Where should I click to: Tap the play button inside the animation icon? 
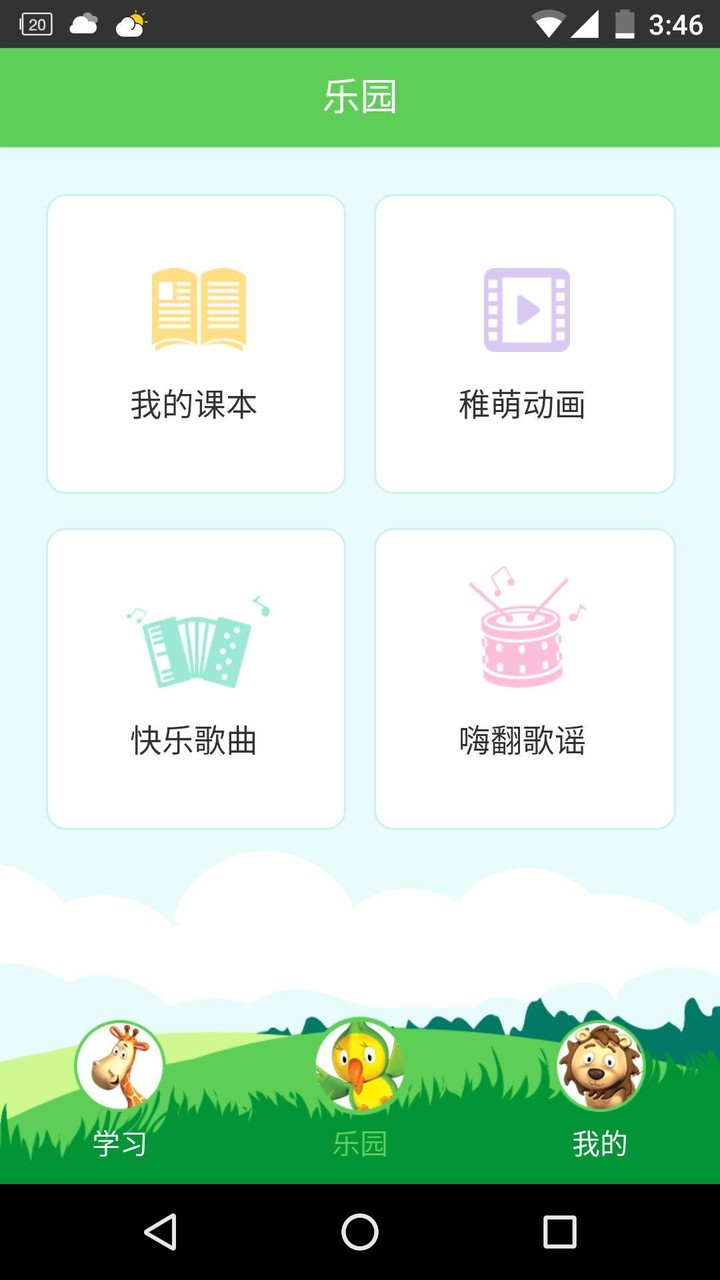point(527,308)
